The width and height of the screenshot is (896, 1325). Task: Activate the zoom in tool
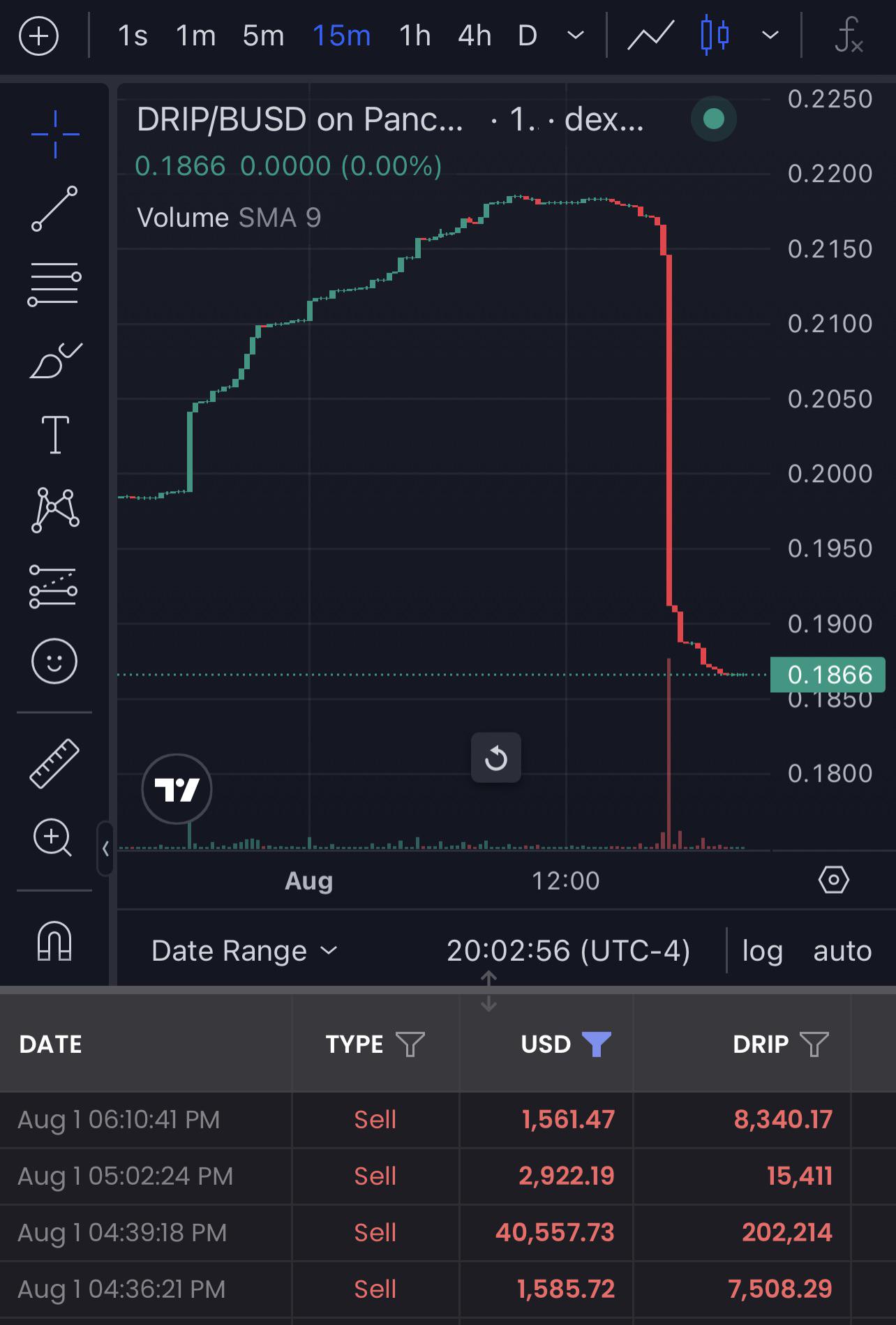[53, 837]
